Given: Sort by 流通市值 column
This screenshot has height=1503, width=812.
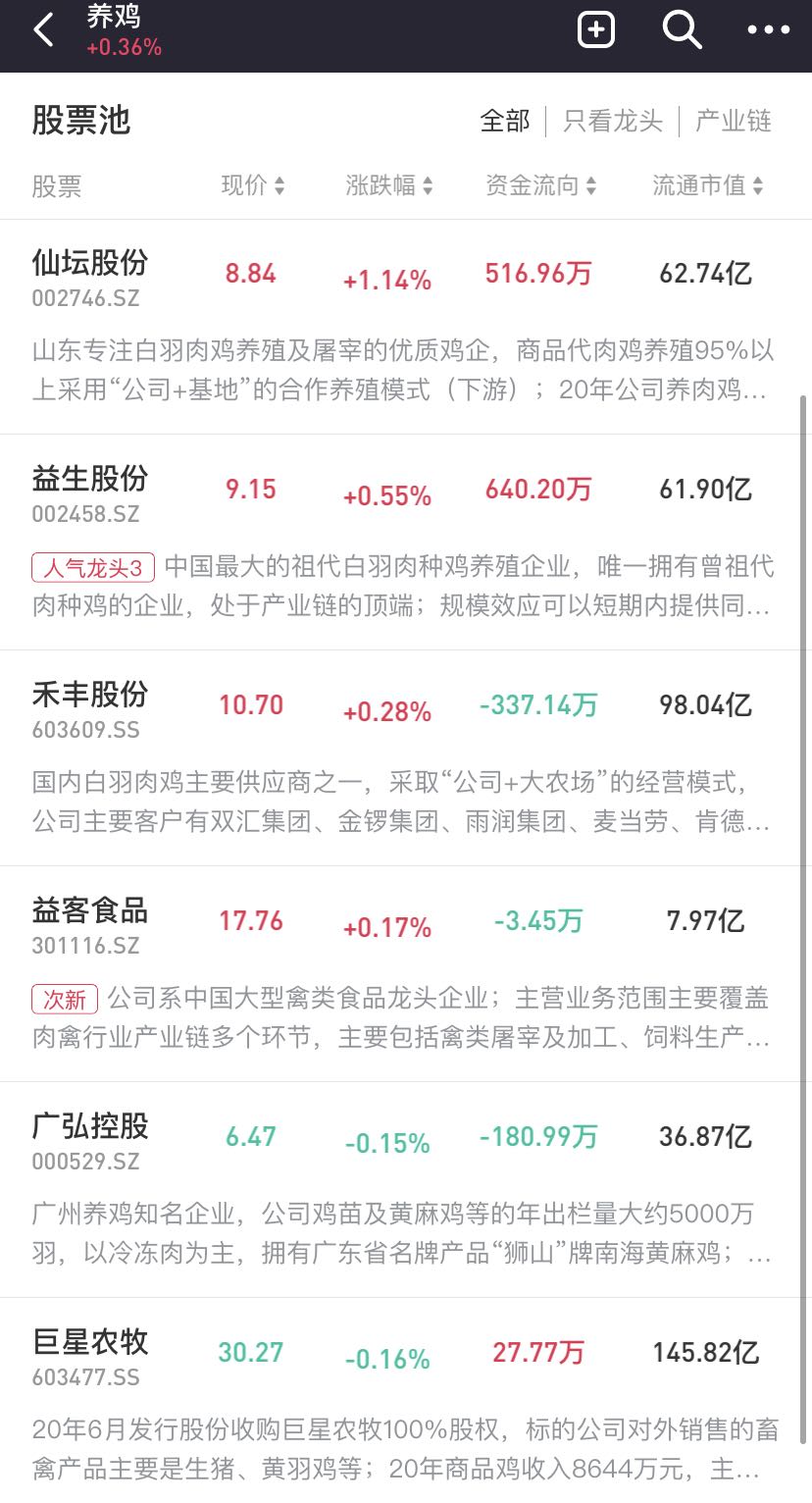Looking at the screenshot, I should coord(708,185).
